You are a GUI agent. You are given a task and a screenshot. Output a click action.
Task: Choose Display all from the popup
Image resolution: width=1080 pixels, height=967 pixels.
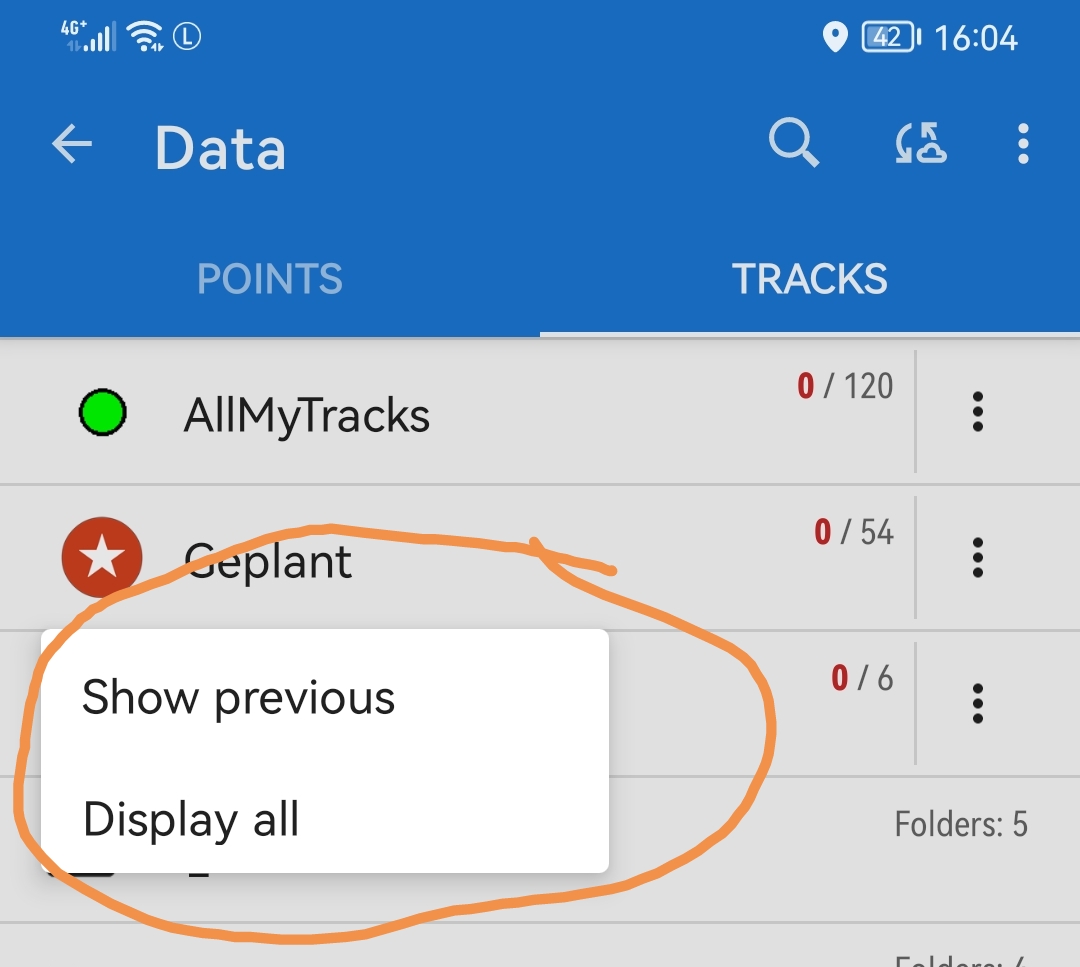[191, 819]
